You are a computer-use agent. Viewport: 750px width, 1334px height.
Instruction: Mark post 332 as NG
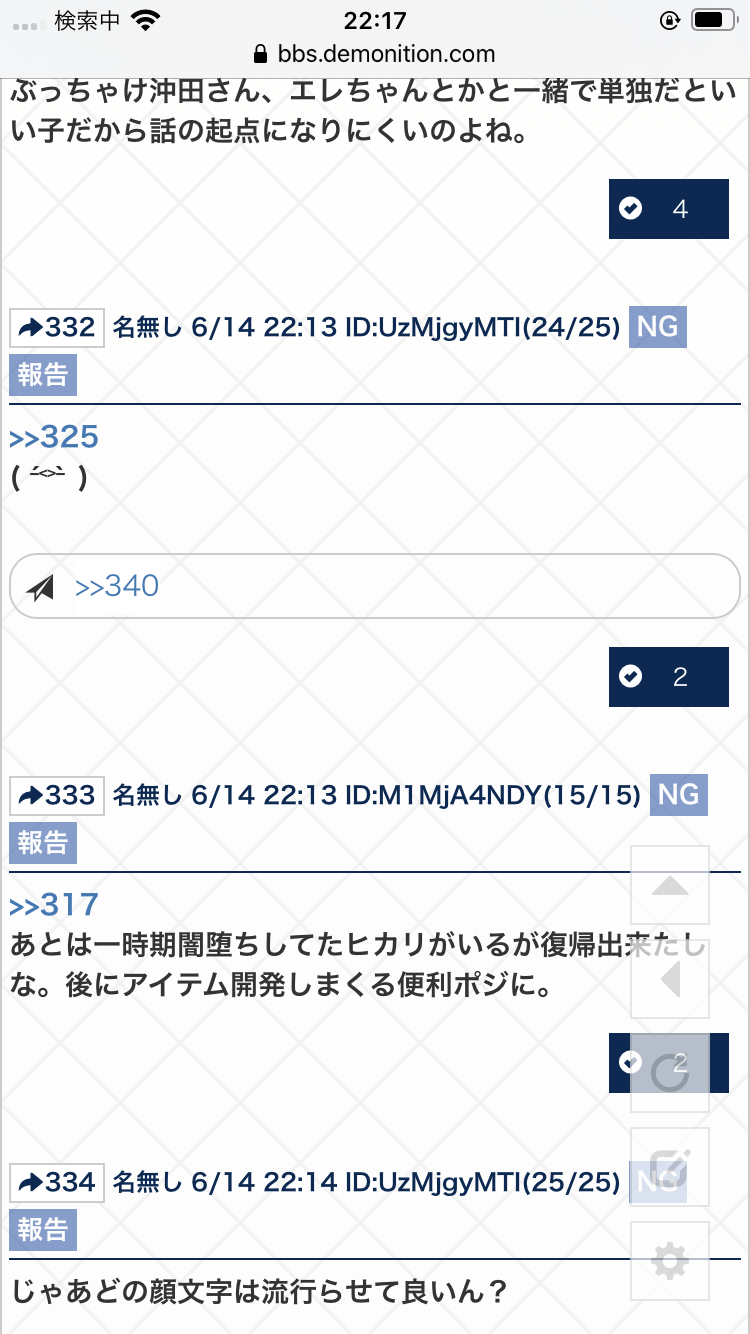pyautogui.click(x=657, y=327)
